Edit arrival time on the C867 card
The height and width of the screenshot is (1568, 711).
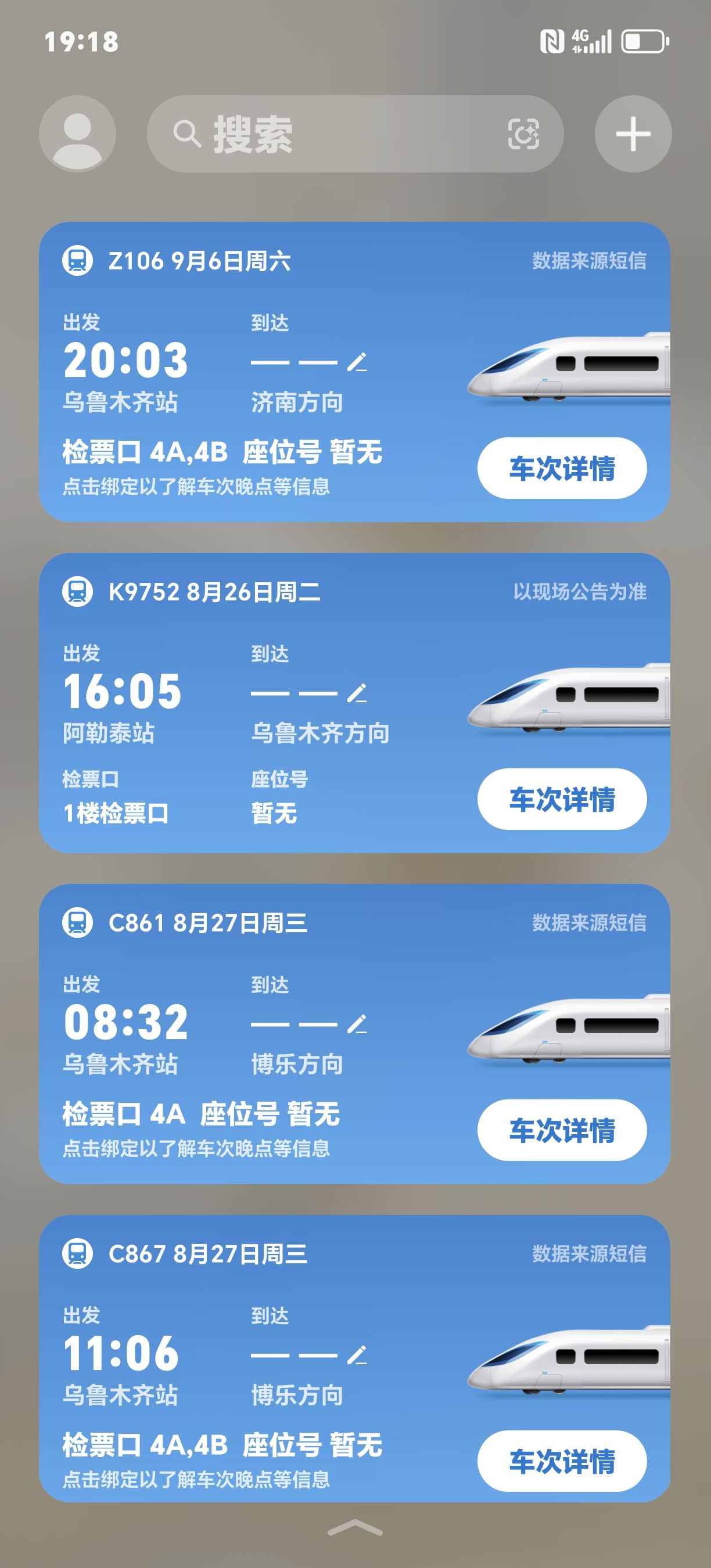point(357,1355)
